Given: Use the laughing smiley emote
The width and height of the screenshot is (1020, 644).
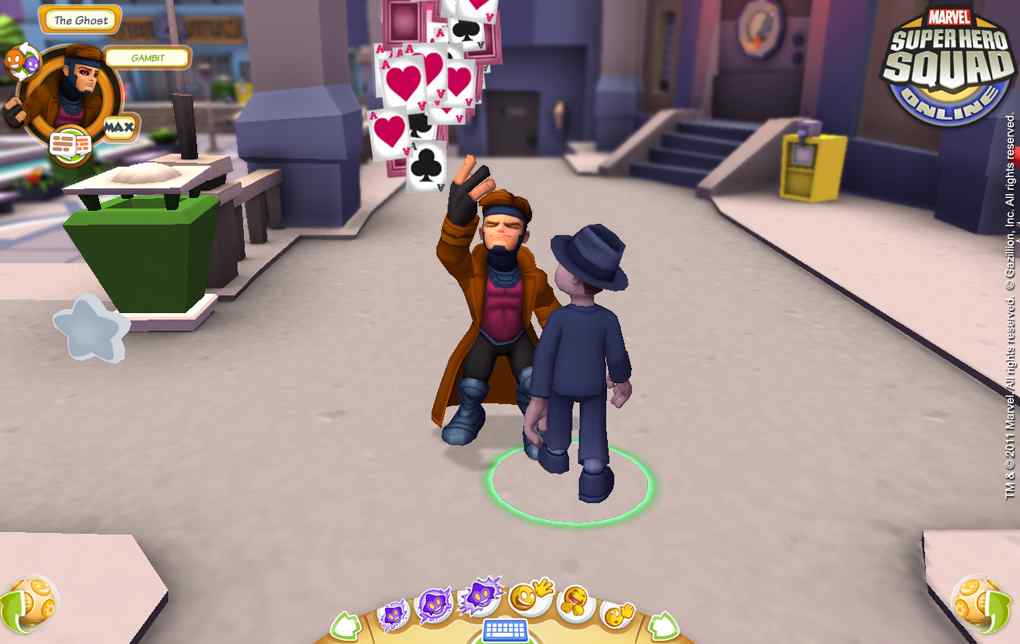Looking at the screenshot, I should tap(575, 603).
